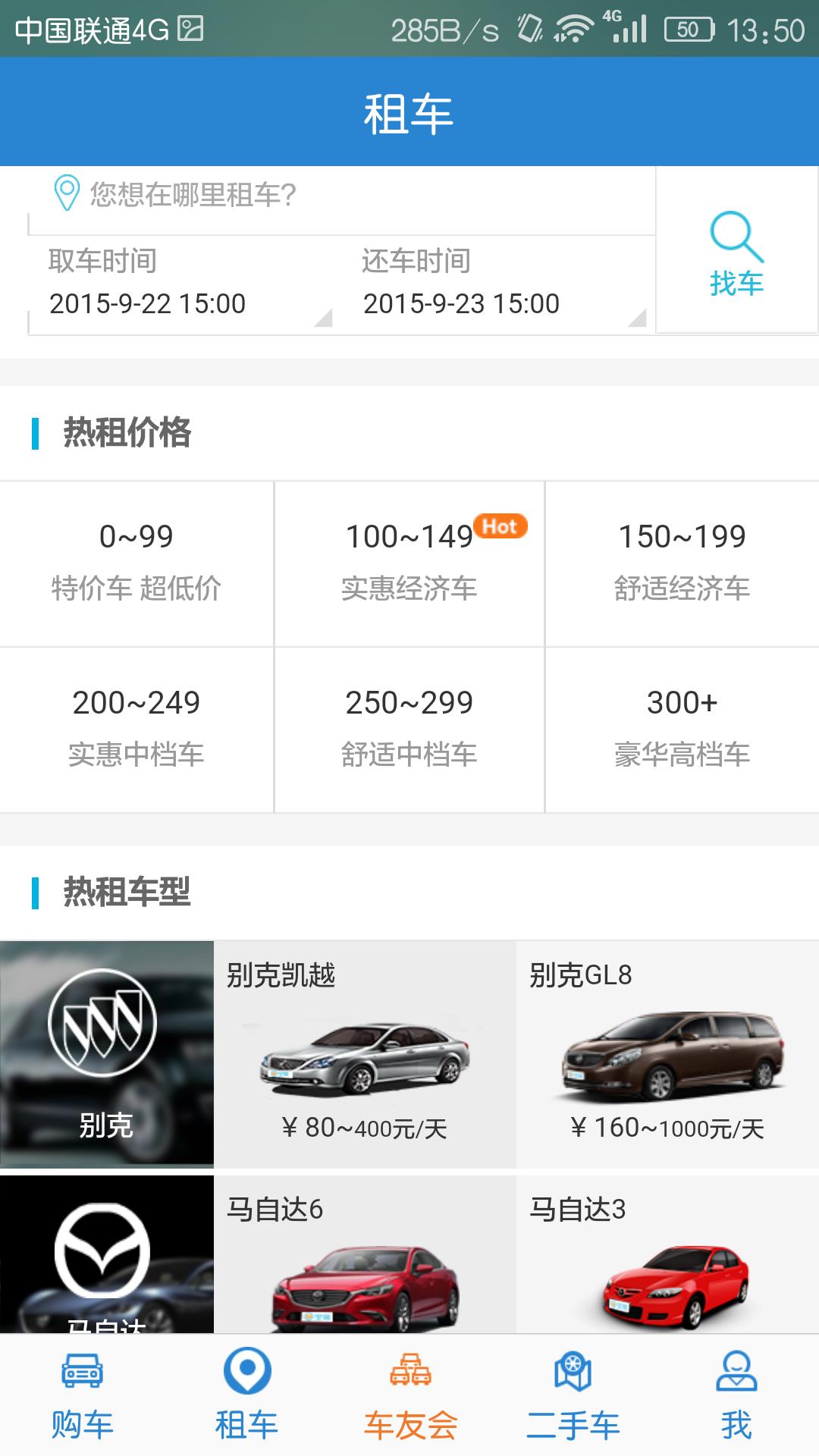Tap the rental location input field
This screenshot has height=1456, width=819.
[x=341, y=196]
